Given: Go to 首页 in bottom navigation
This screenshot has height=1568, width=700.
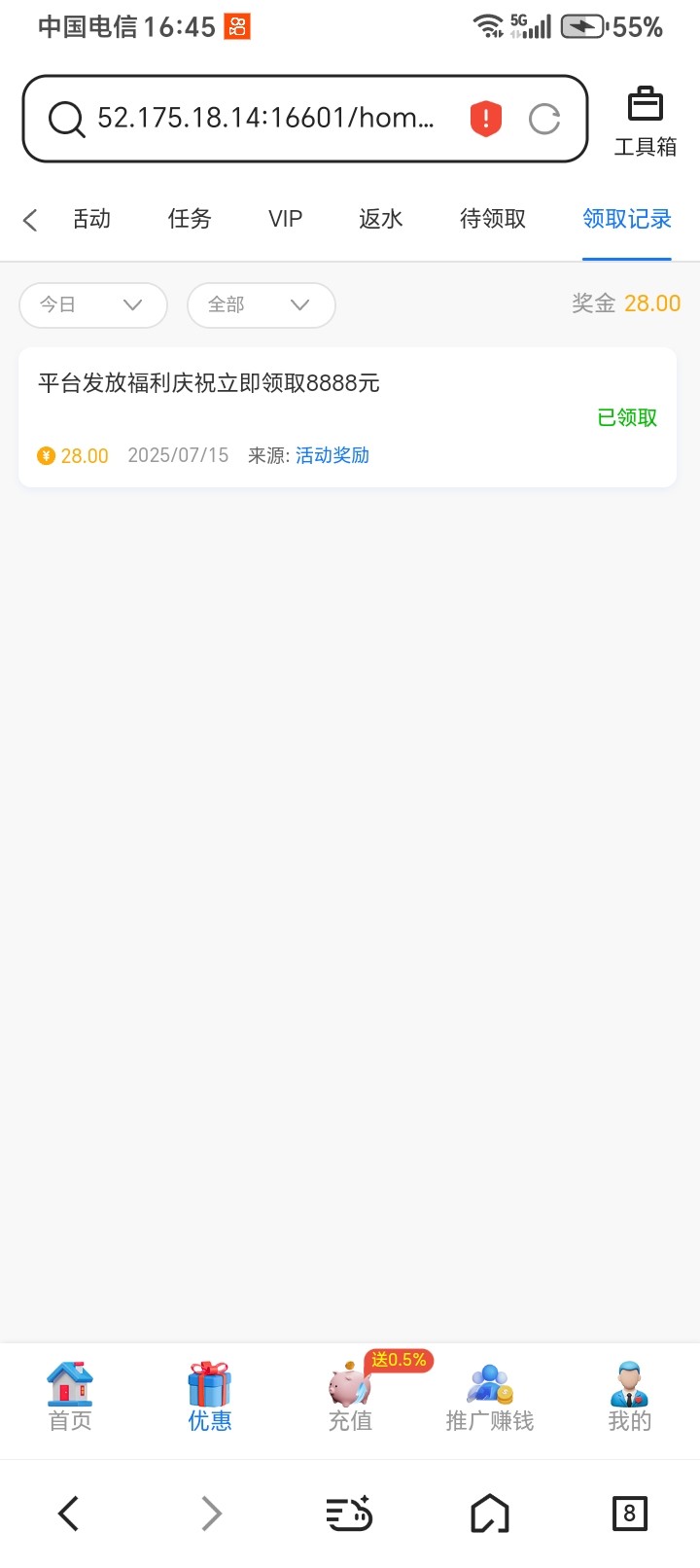Looking at the screenshot, I should [x=70, y=1397].
